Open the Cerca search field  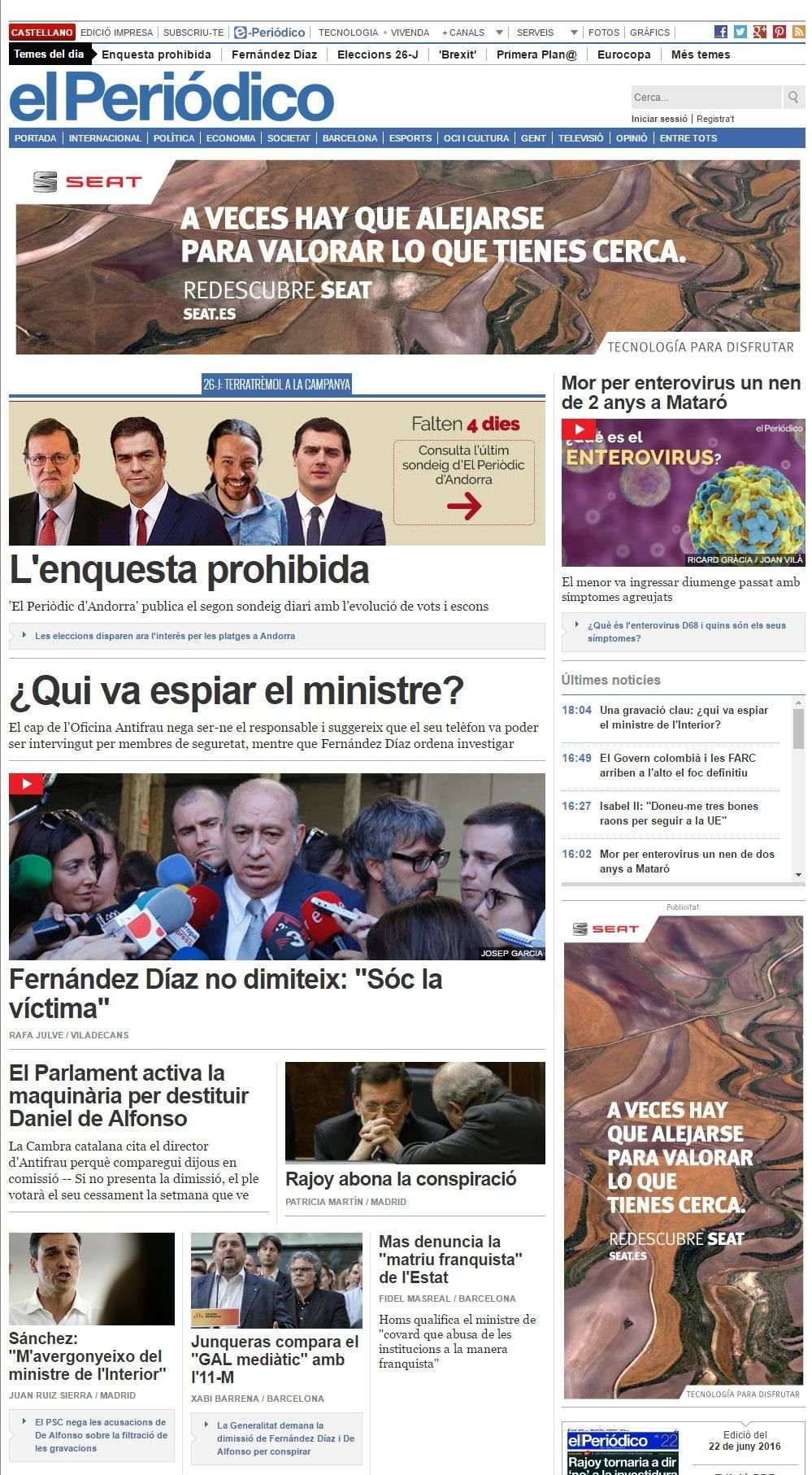pyautogui.click(x=705, y=98)
